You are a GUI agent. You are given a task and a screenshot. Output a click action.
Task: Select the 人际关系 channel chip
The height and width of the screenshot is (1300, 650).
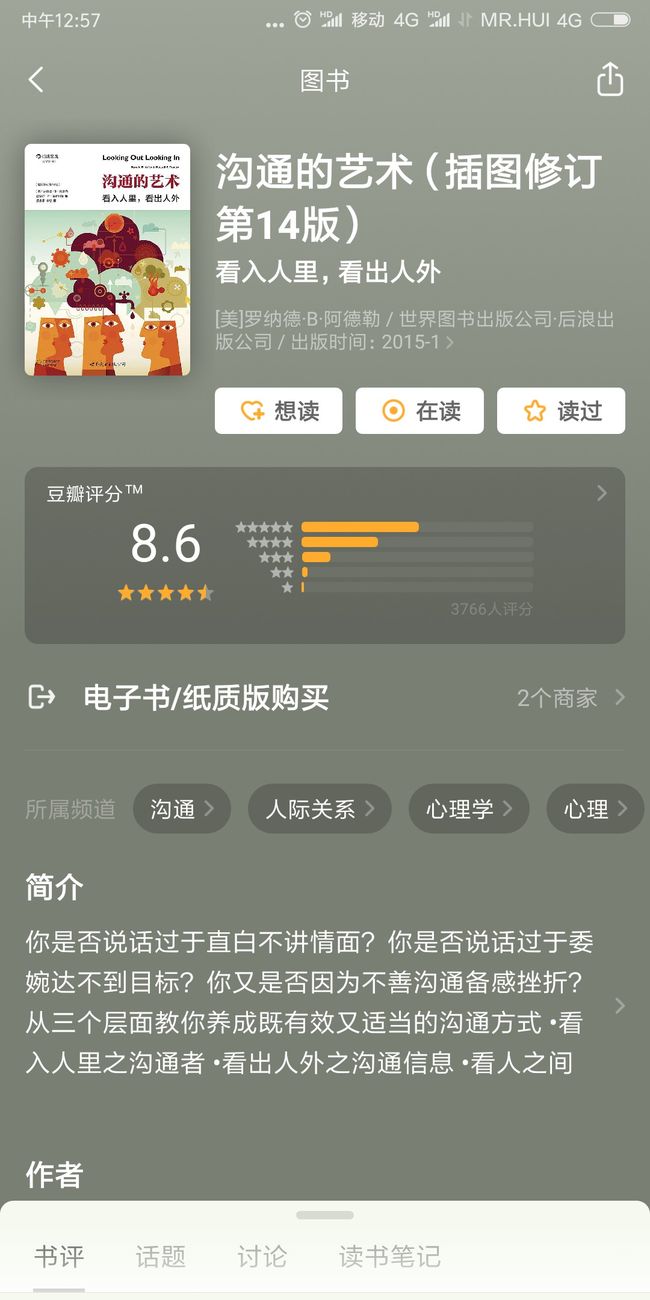click(319, 809)
